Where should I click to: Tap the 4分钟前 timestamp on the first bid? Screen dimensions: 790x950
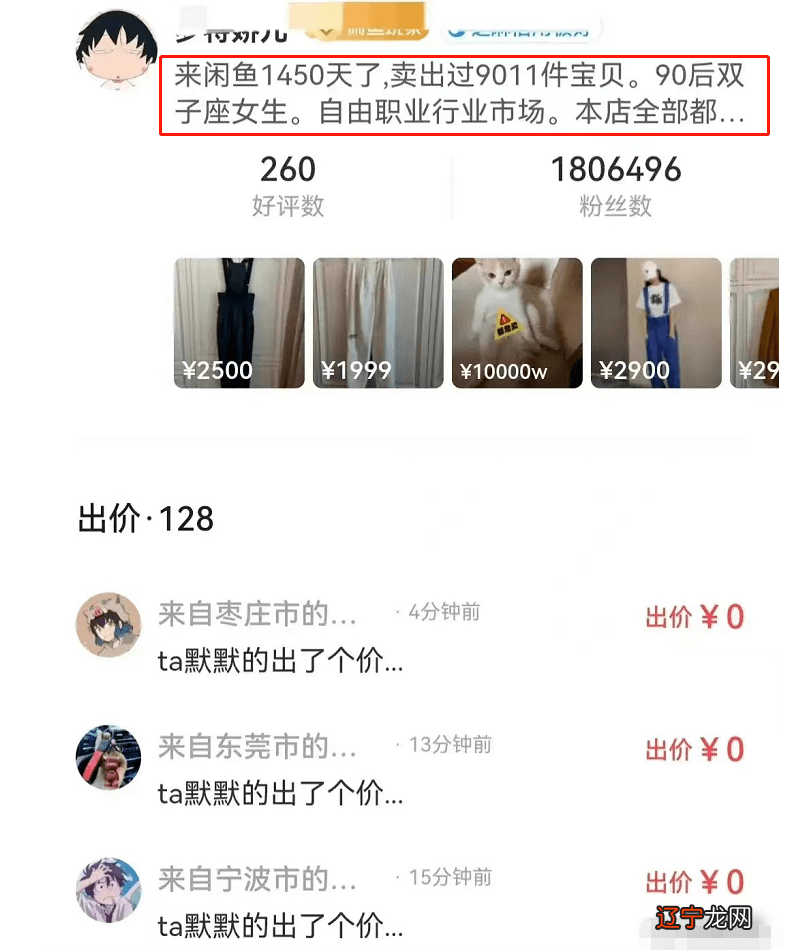tap(438, 613)
